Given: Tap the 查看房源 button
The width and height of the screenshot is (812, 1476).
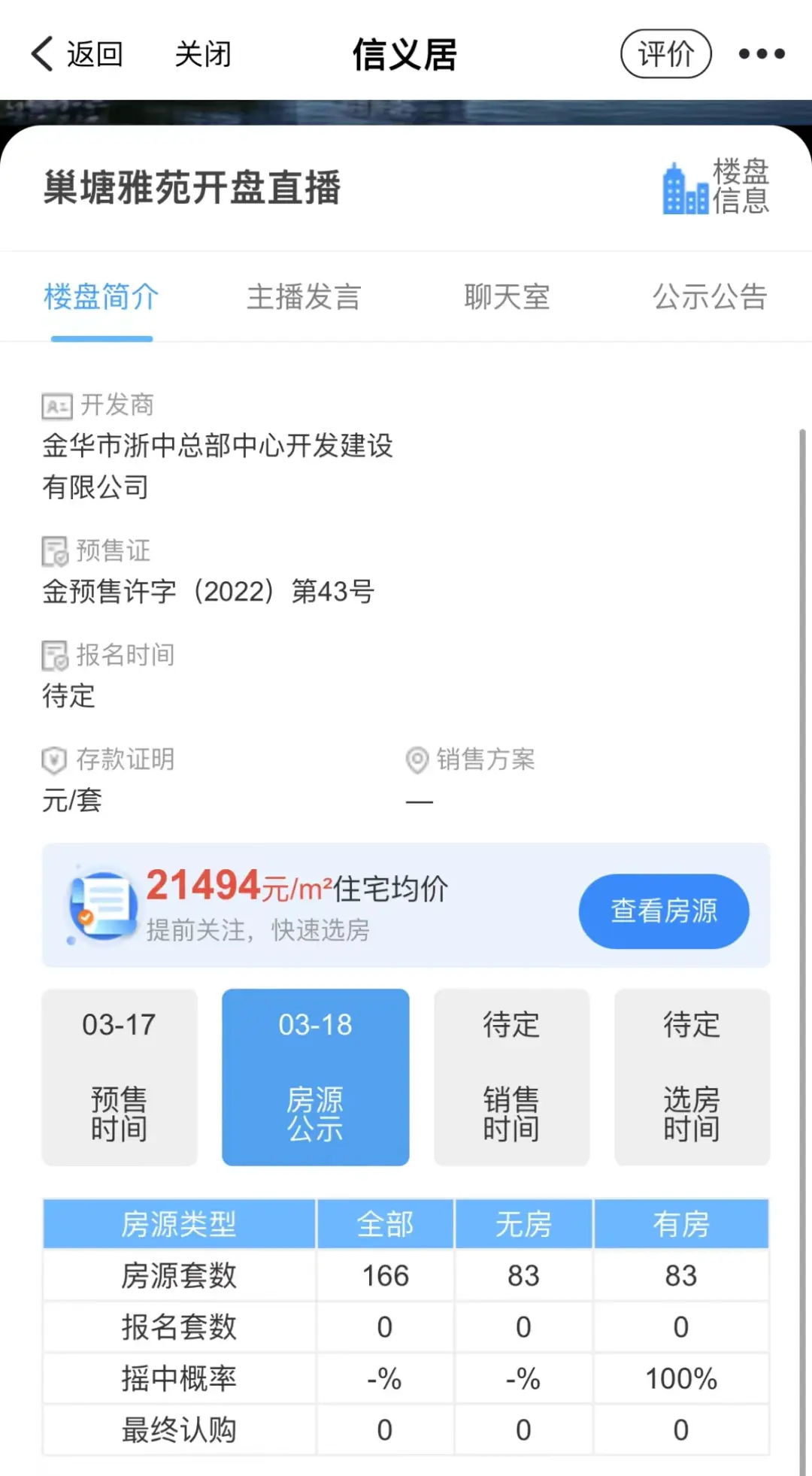Looking at the screenshot, I should click(663, 911).
